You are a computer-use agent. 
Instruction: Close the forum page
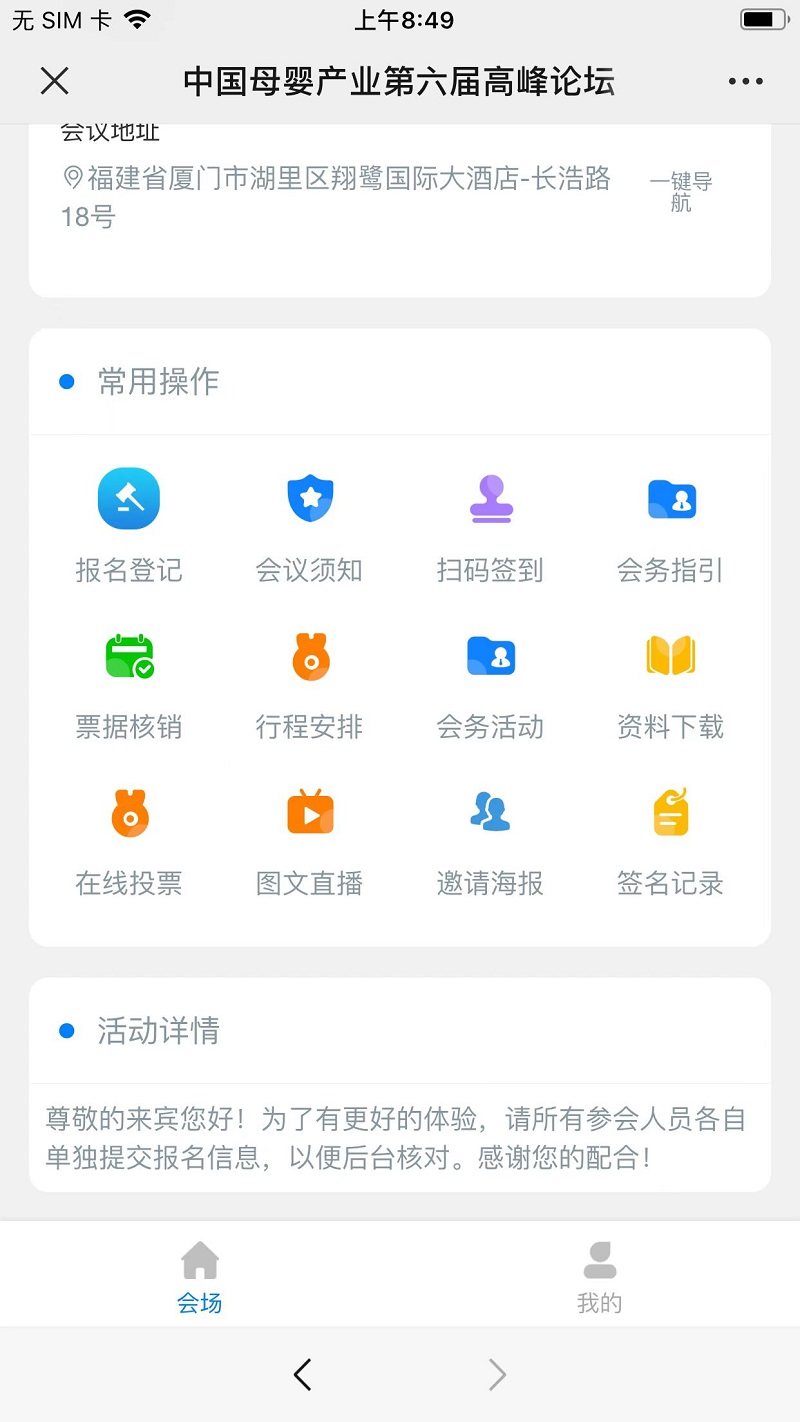(55, 81)
